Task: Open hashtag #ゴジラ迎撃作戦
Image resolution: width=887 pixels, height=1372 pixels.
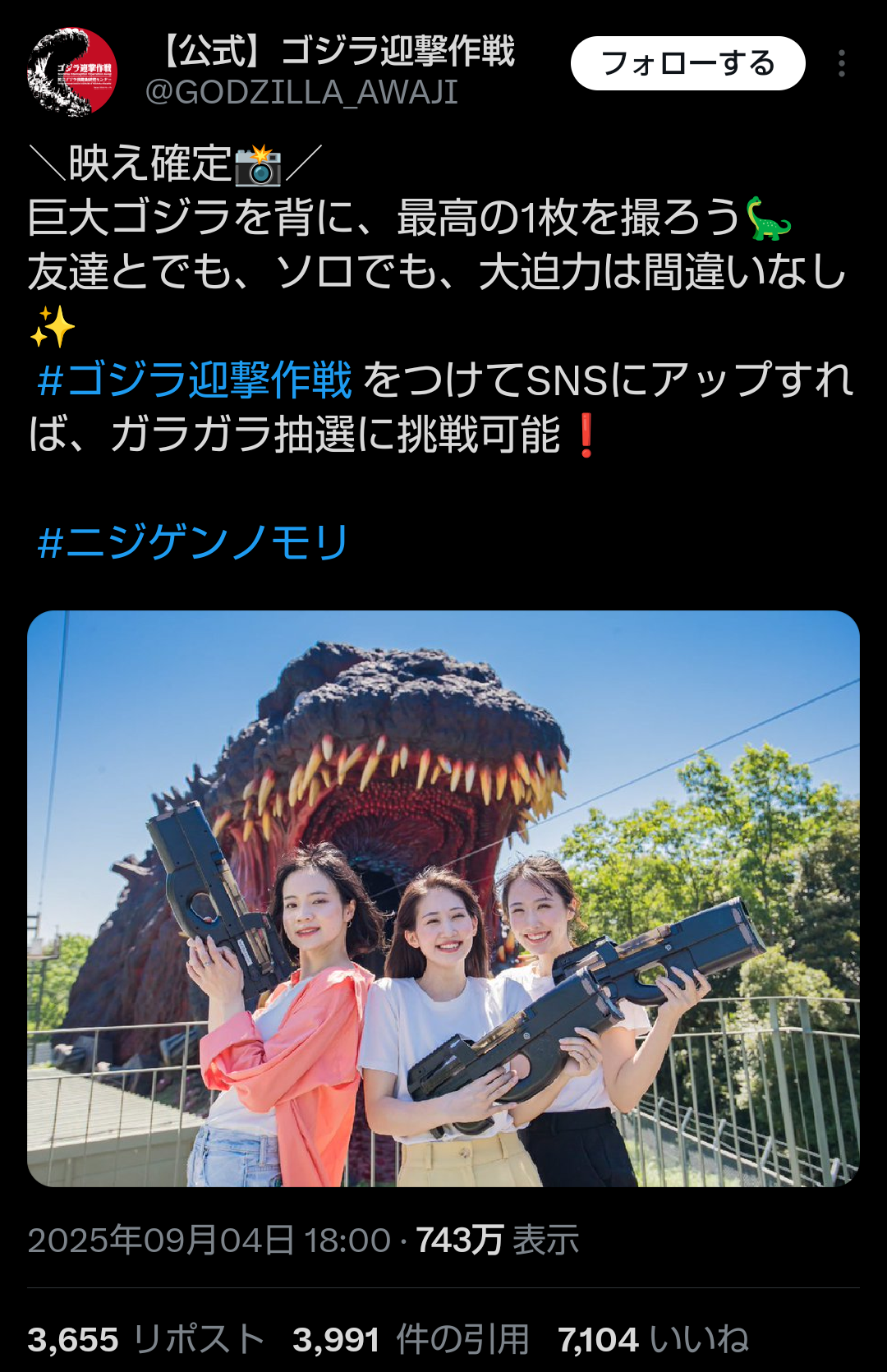Action: pos(195,380)
